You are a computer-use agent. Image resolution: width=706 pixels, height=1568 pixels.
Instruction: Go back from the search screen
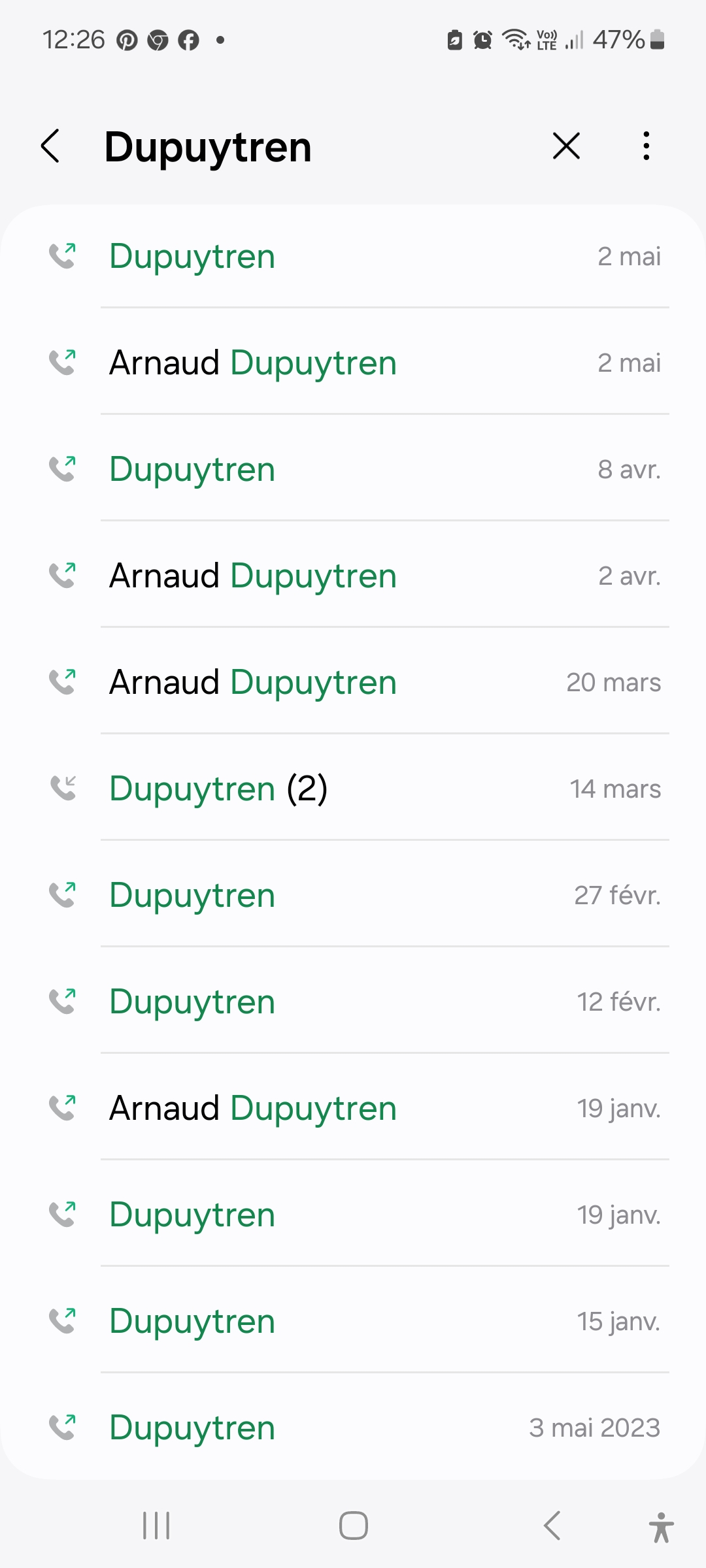(x=51, y=146)
